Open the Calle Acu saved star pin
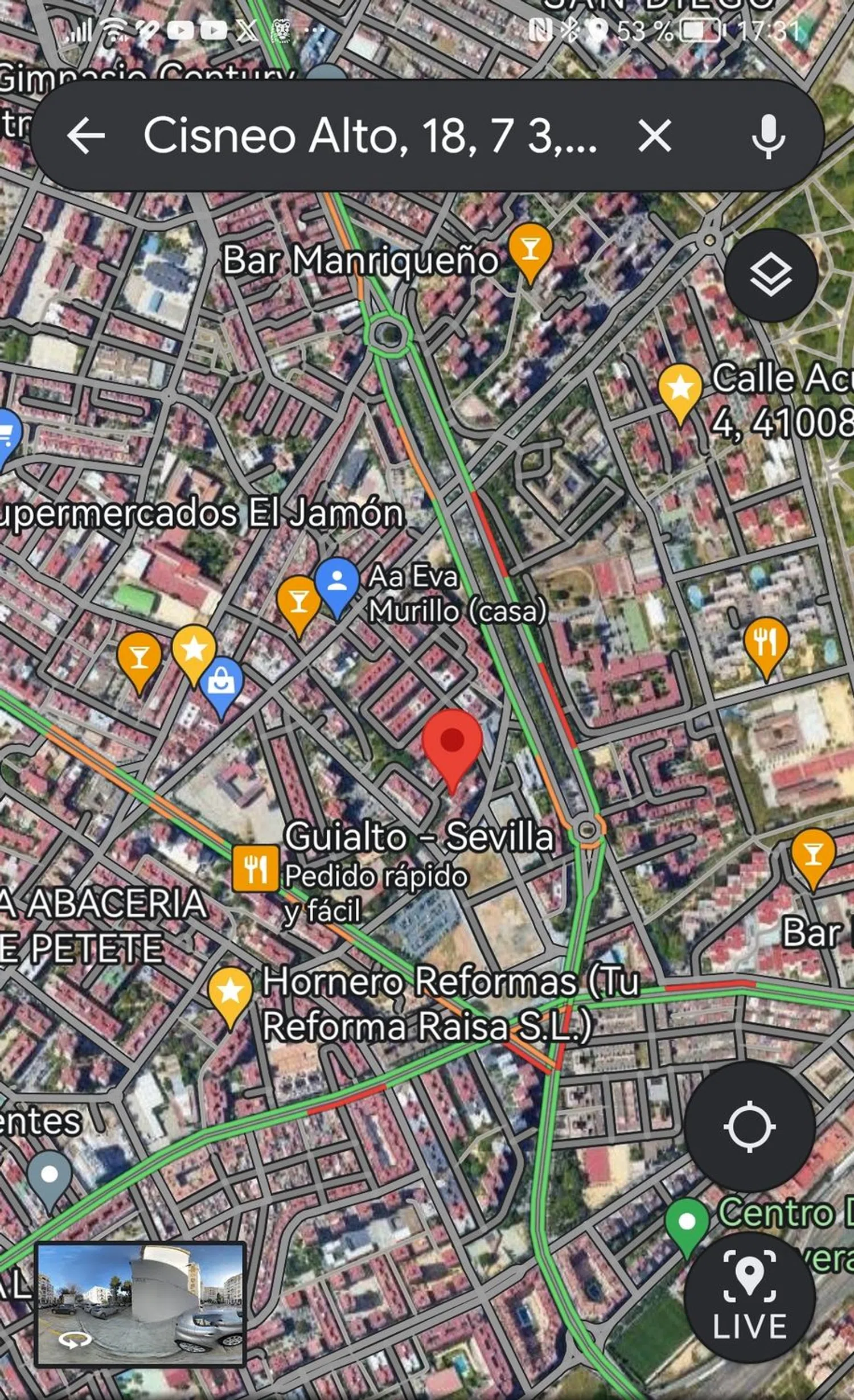 click(680, 389)
